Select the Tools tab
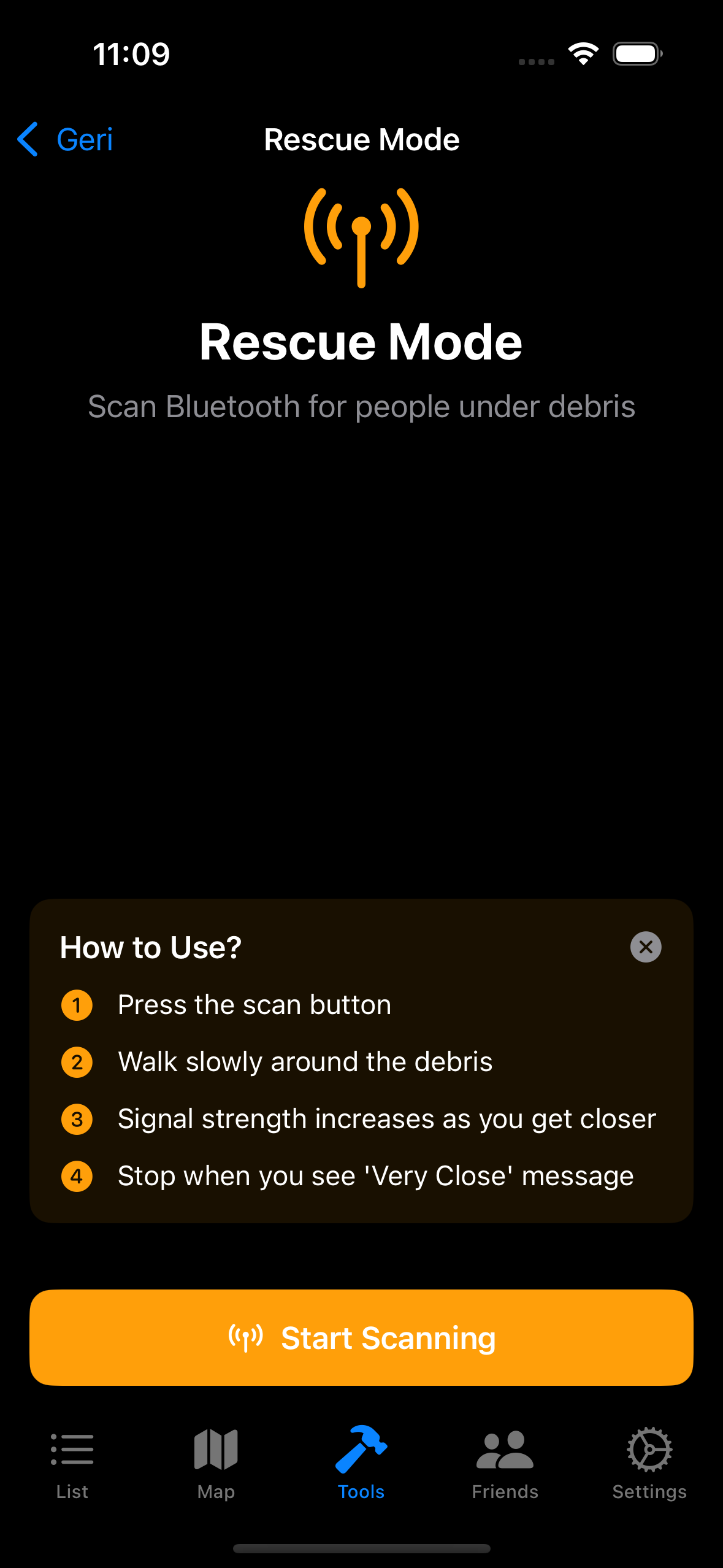Screen dimensions: 723x1568 pyautogui.click(x=361, y=1463)
